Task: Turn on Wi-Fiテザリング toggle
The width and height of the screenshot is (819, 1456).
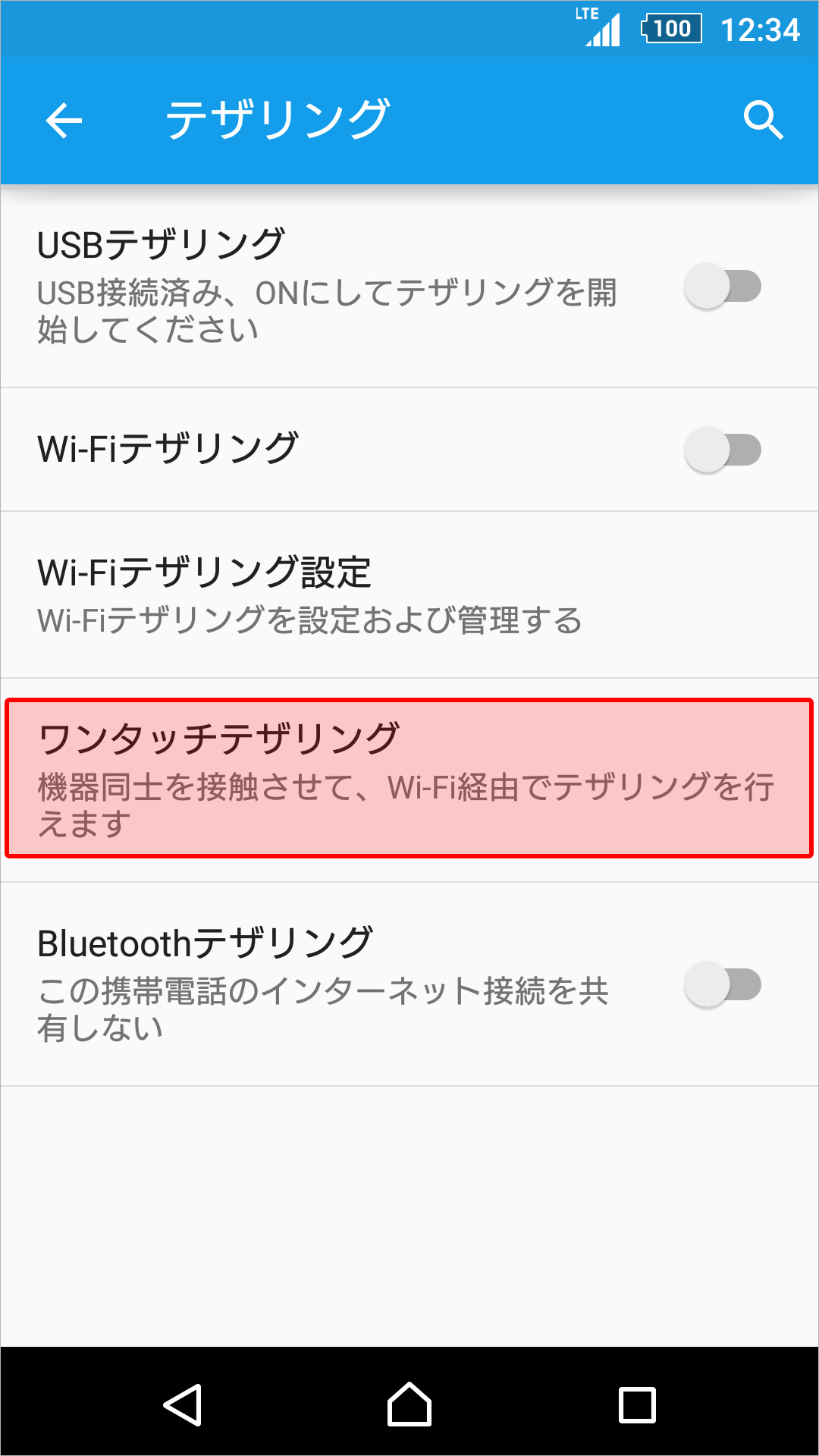Action: point(723,449)
